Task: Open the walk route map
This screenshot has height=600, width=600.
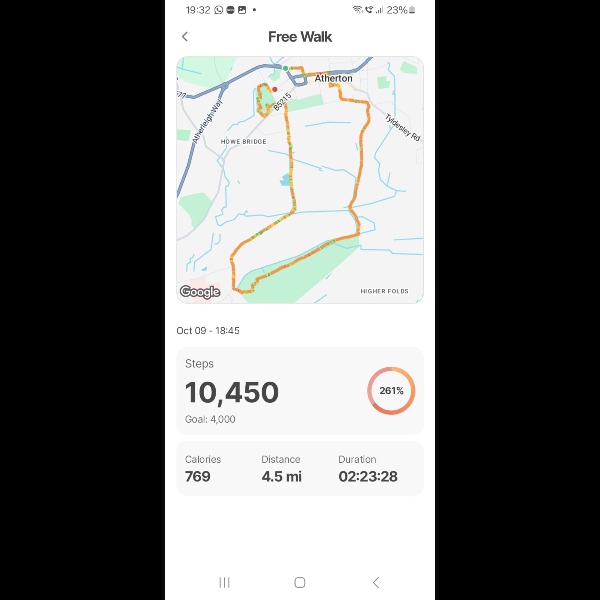Action: (x=300, y=180)
